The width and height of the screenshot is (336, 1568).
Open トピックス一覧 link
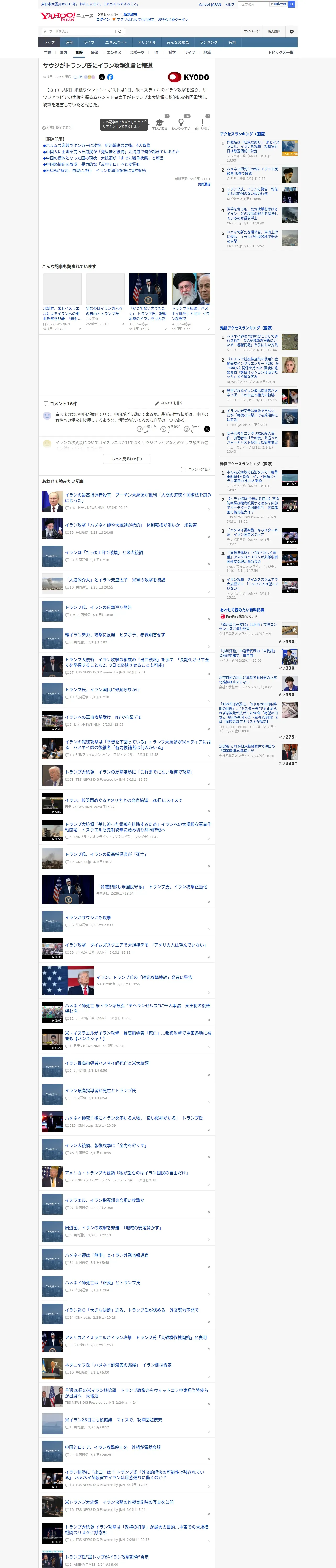point(281,52)
